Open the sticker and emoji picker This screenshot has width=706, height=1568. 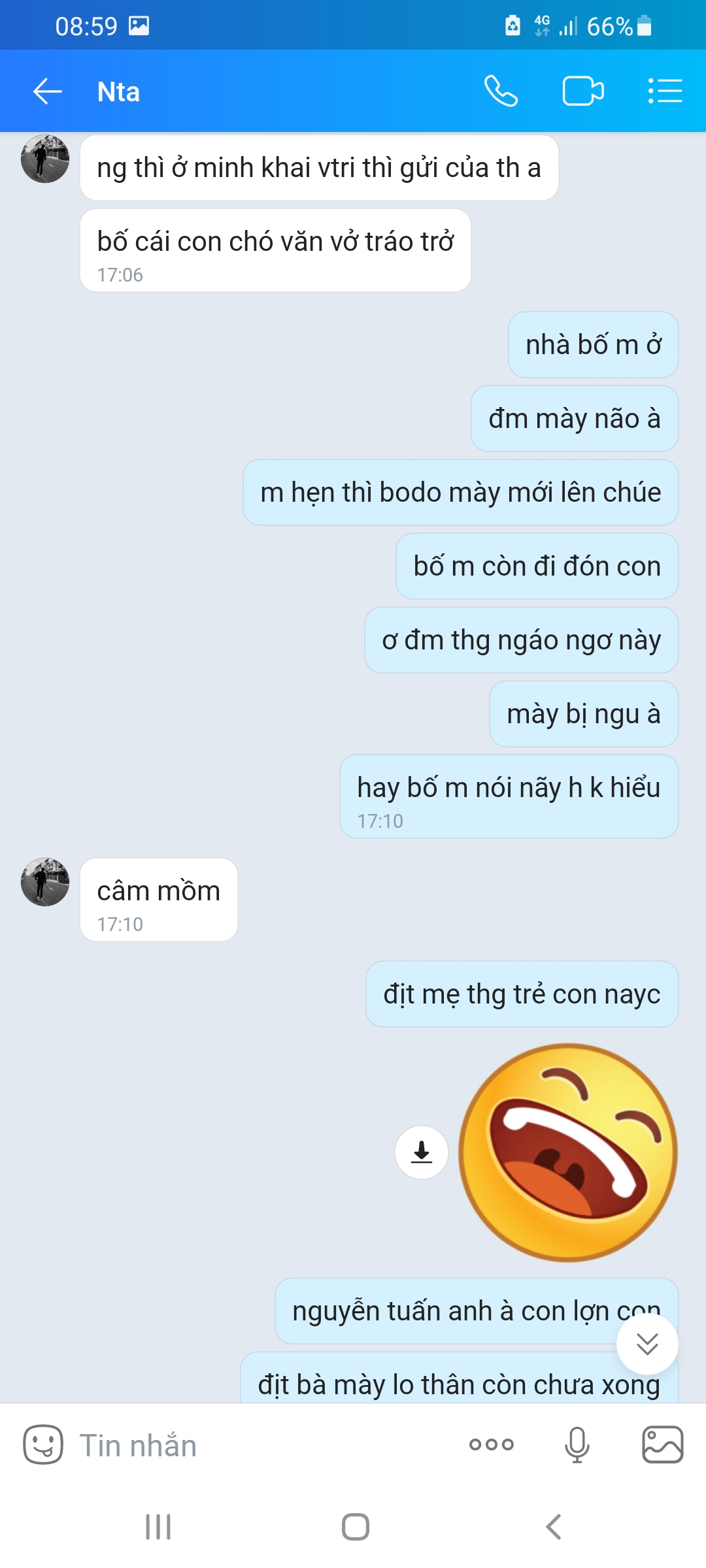pos(43,1445)
